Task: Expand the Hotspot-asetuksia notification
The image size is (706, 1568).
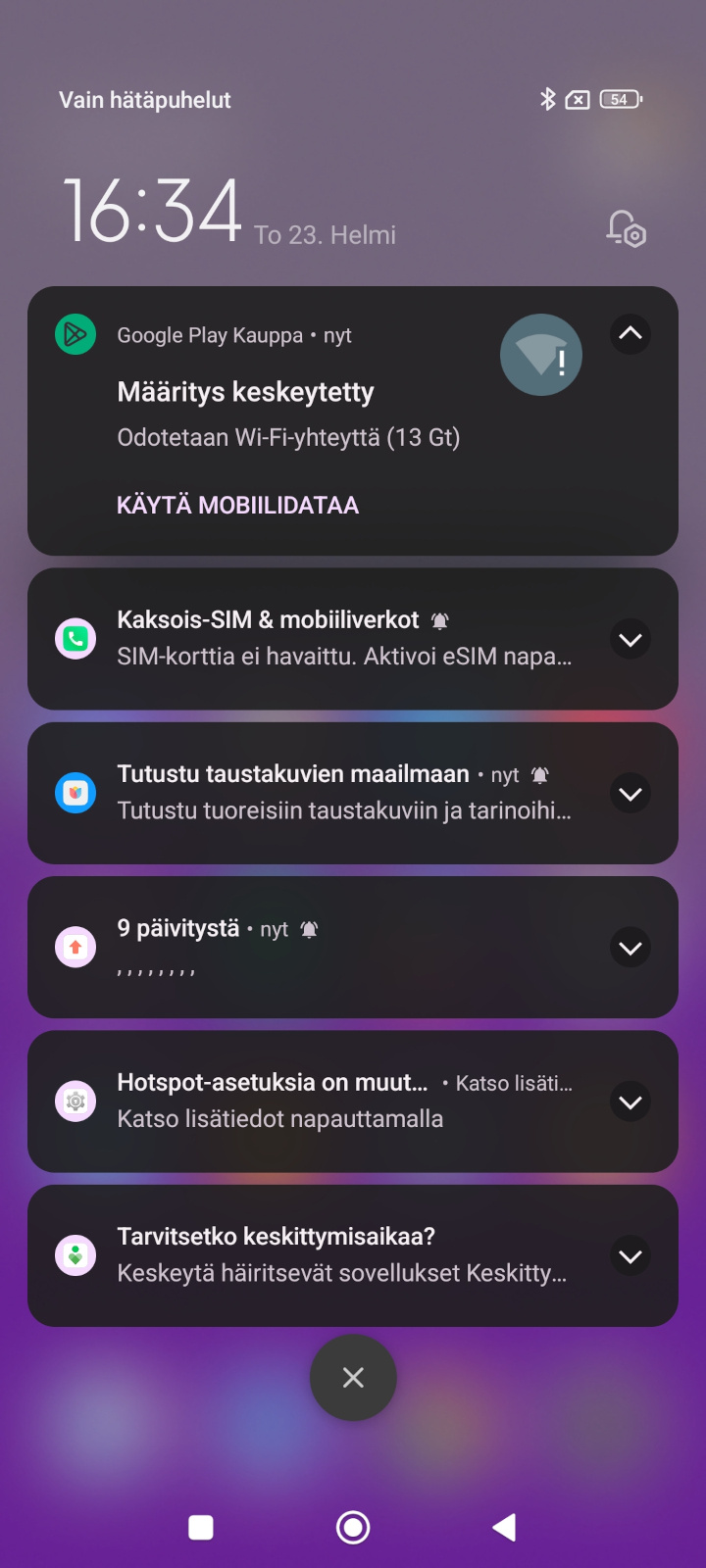Action: (630, 1102)
